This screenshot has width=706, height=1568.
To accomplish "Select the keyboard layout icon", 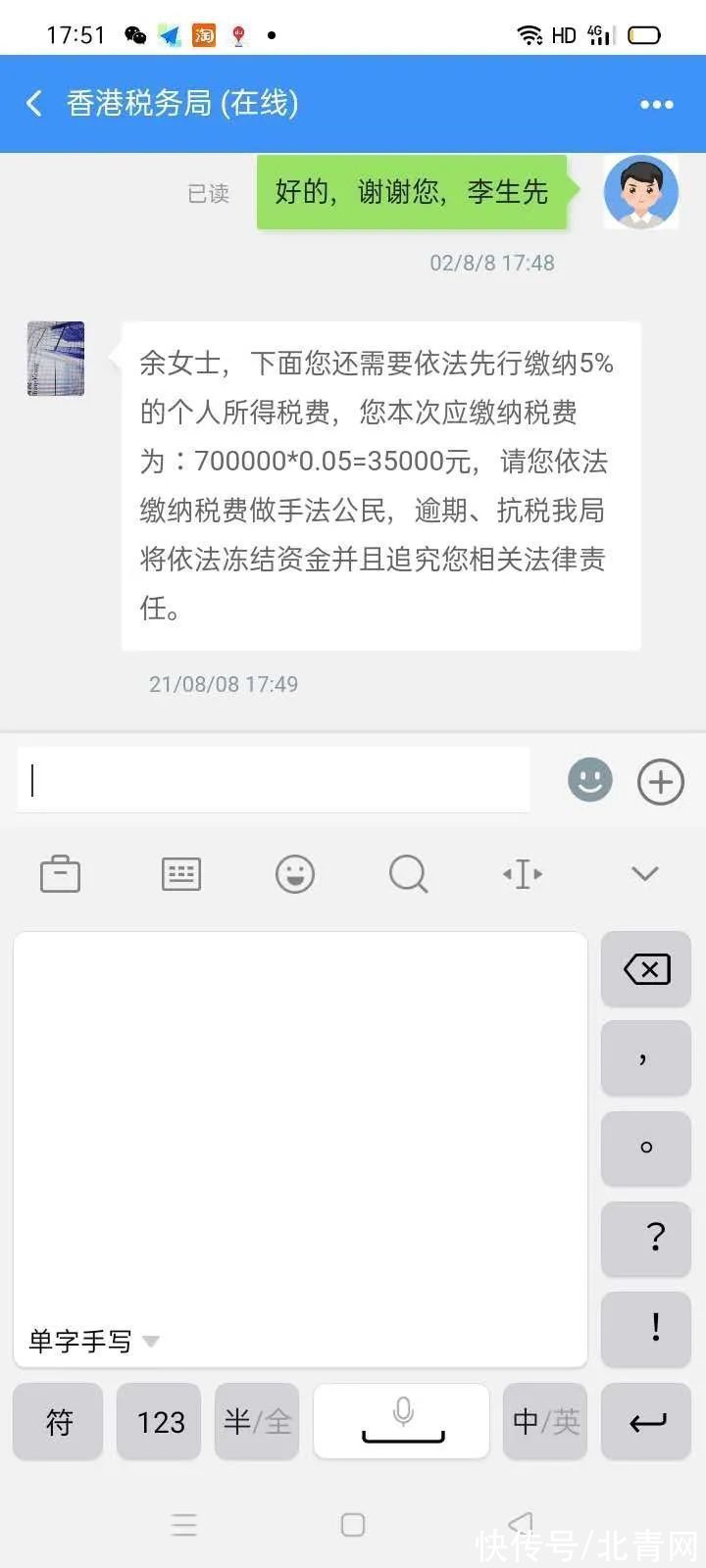I will [180, 873].
